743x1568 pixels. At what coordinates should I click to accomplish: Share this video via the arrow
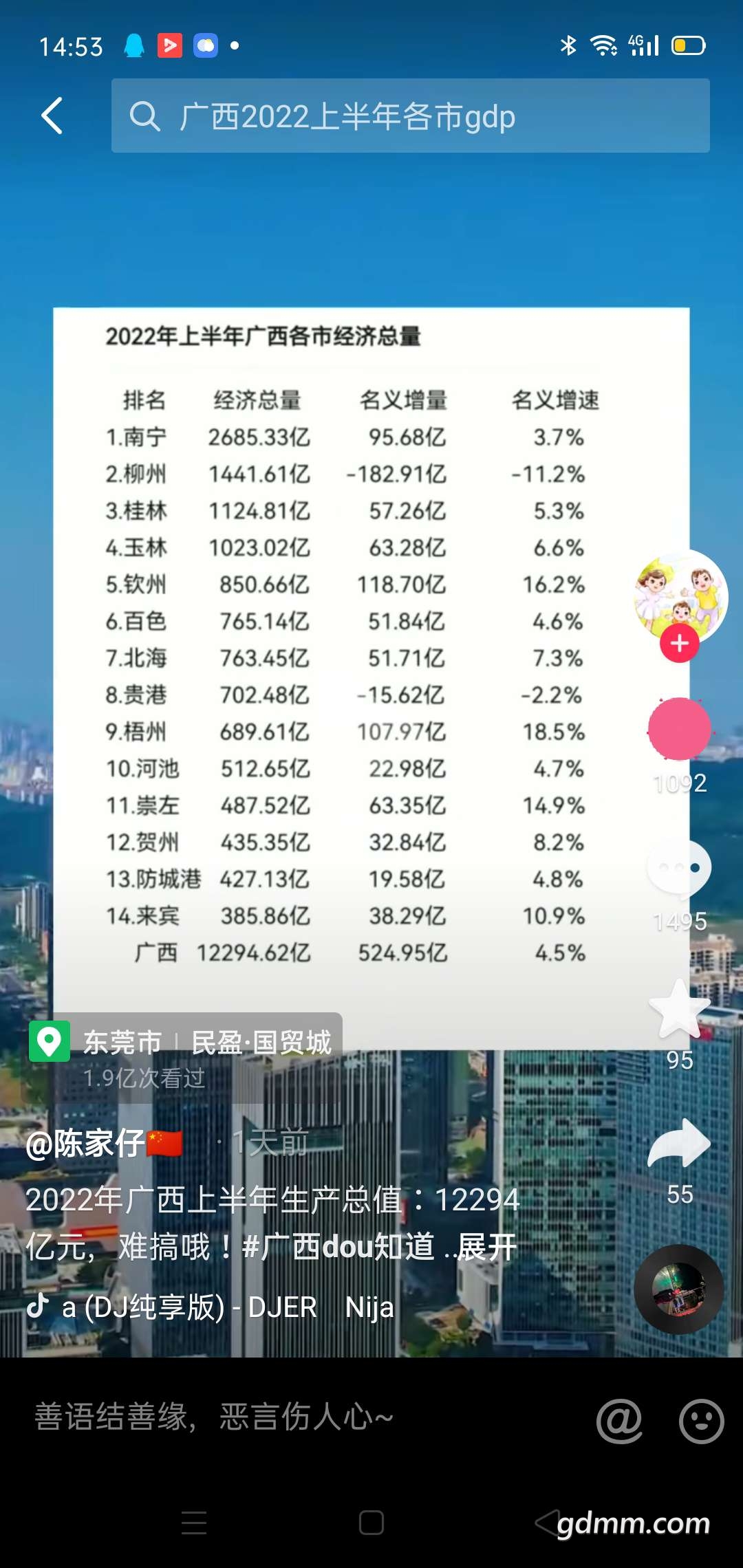coord(680,1144)
